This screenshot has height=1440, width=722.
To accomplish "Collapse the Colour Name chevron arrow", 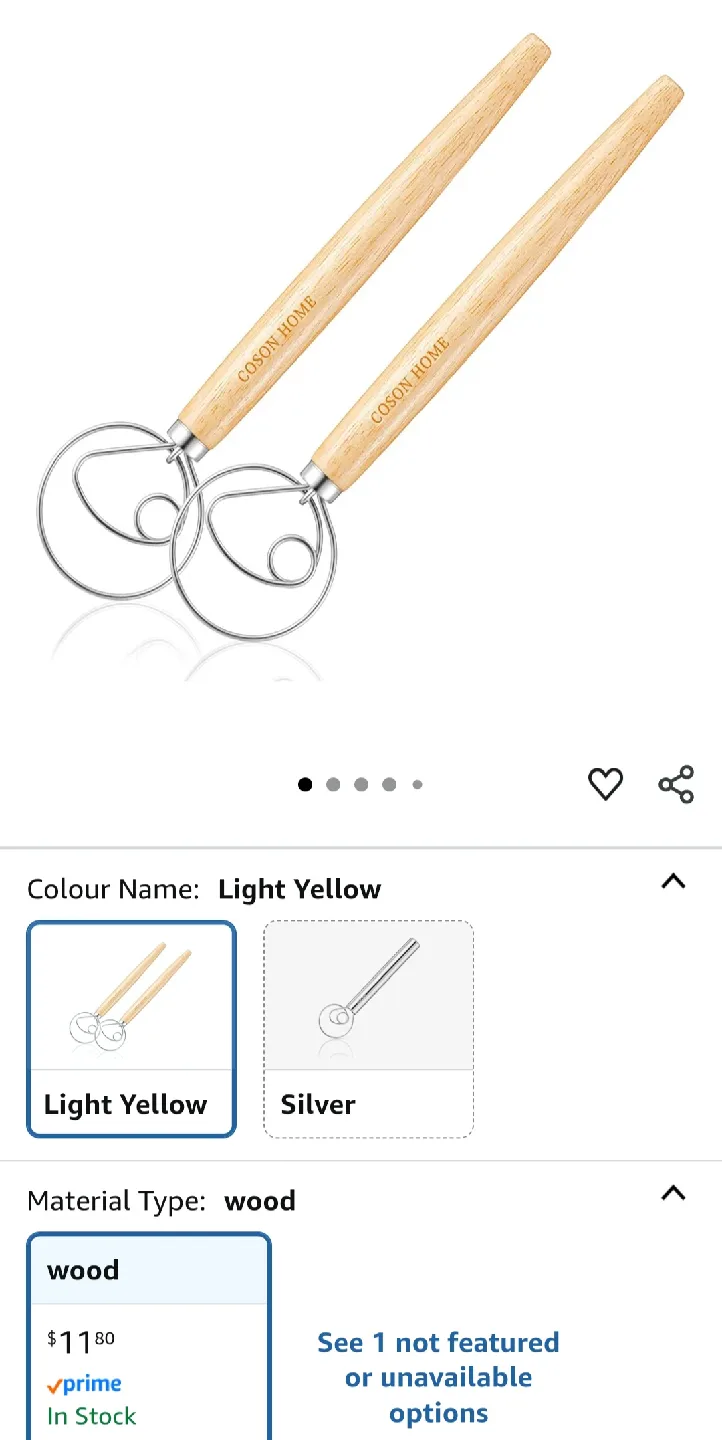I will [x=673, y=882].
